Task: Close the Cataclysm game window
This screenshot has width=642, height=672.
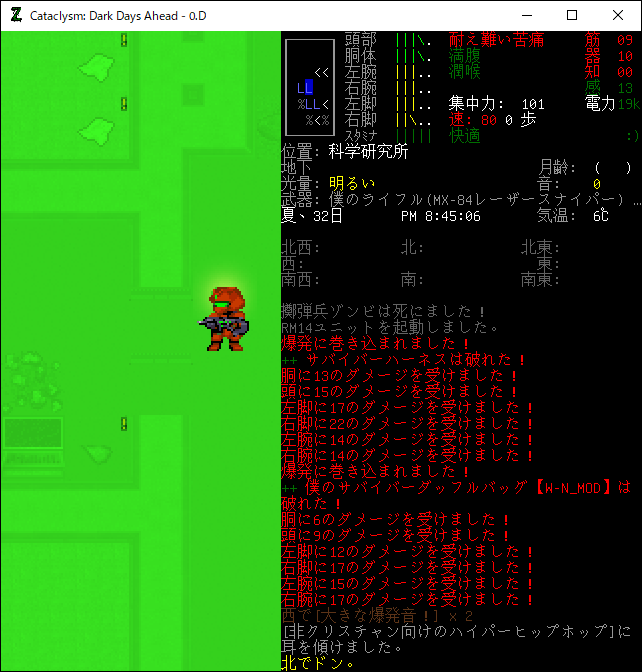Action: (618, 15)
